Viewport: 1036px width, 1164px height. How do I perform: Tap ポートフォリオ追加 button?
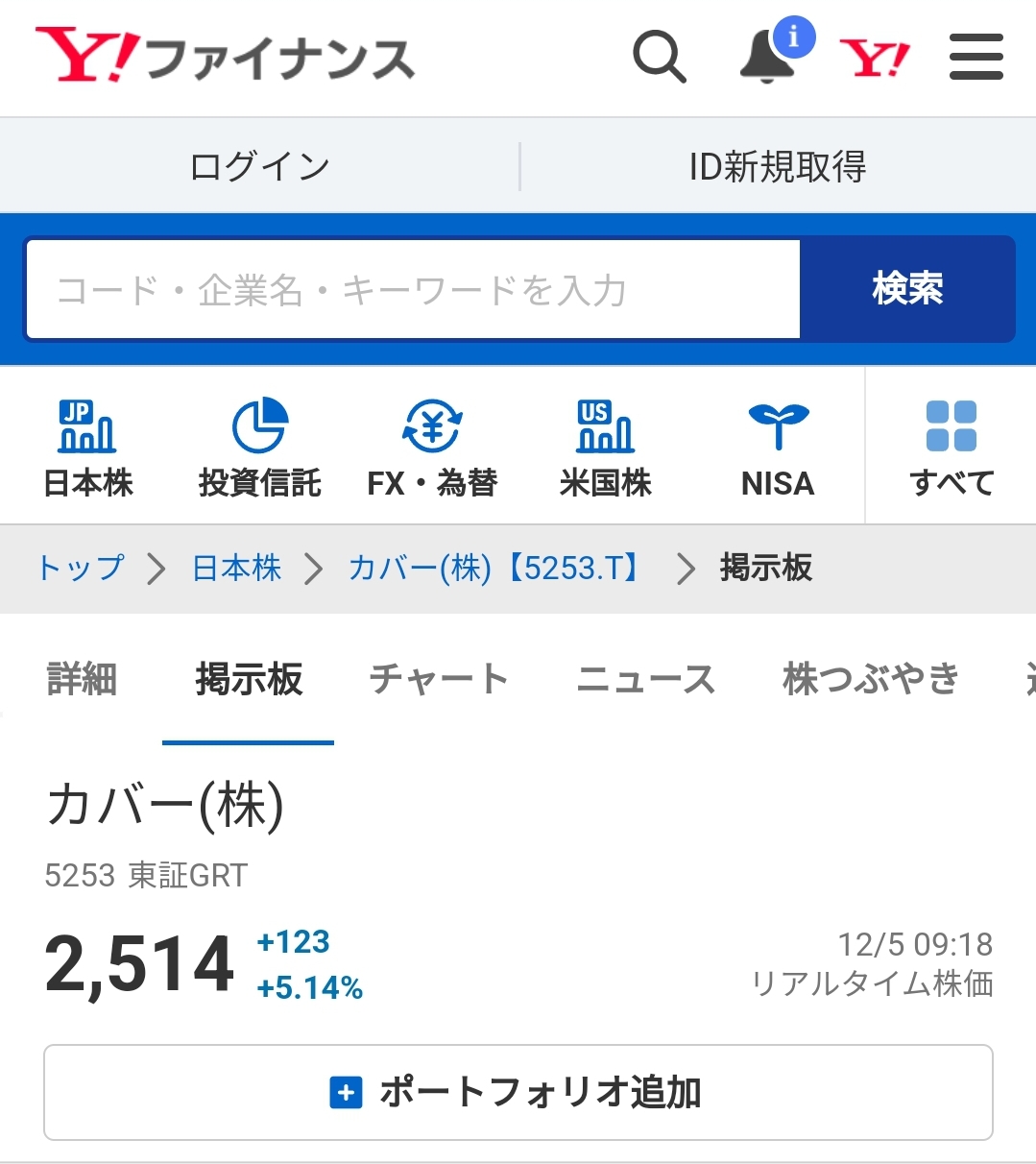pos(518,1092)
